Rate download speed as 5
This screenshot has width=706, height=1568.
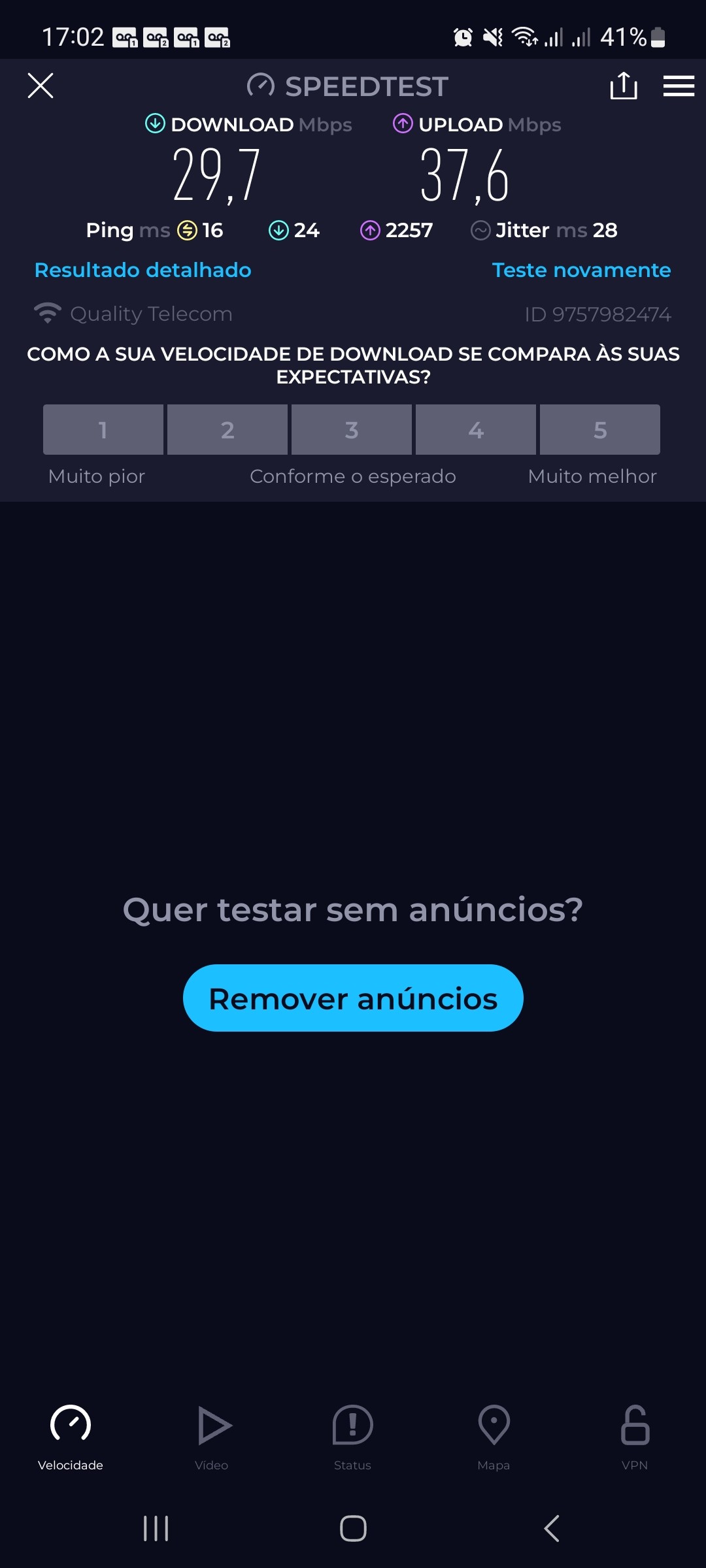pyautogui.click(x=600, y=429)
